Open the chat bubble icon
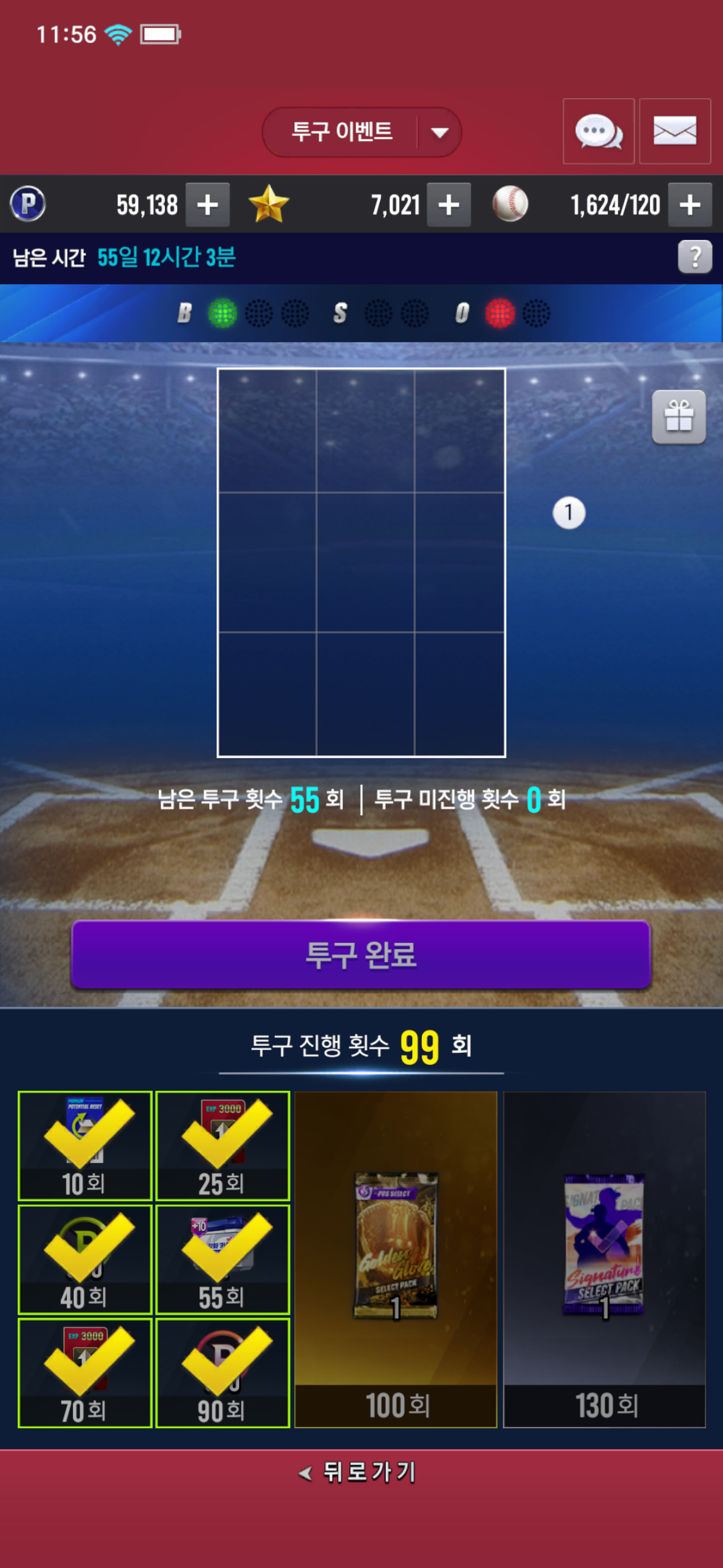Image resolution: width=723 pixels, height=1568 pixels. [598, 131]
